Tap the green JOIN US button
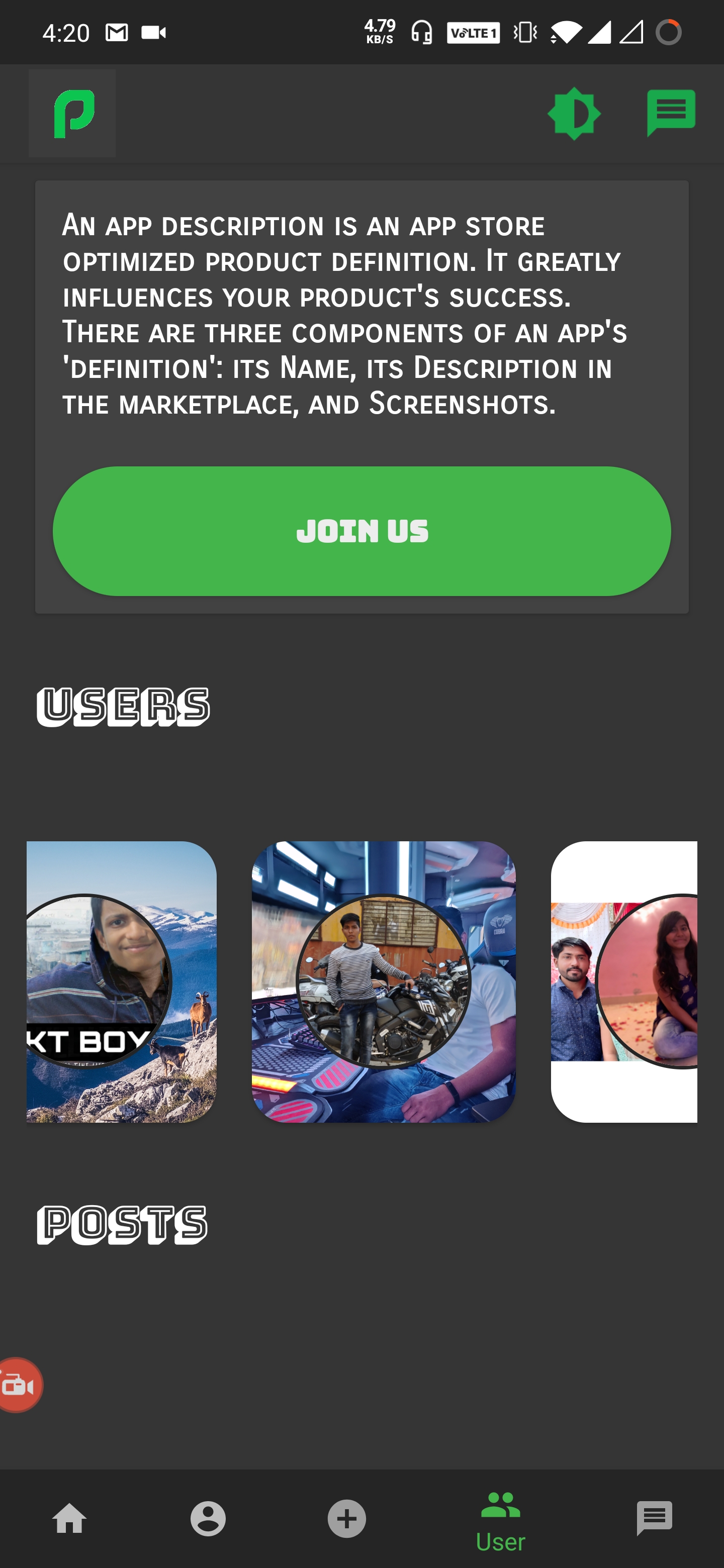The image size is (724, 1568). click(x=361, y=531)
